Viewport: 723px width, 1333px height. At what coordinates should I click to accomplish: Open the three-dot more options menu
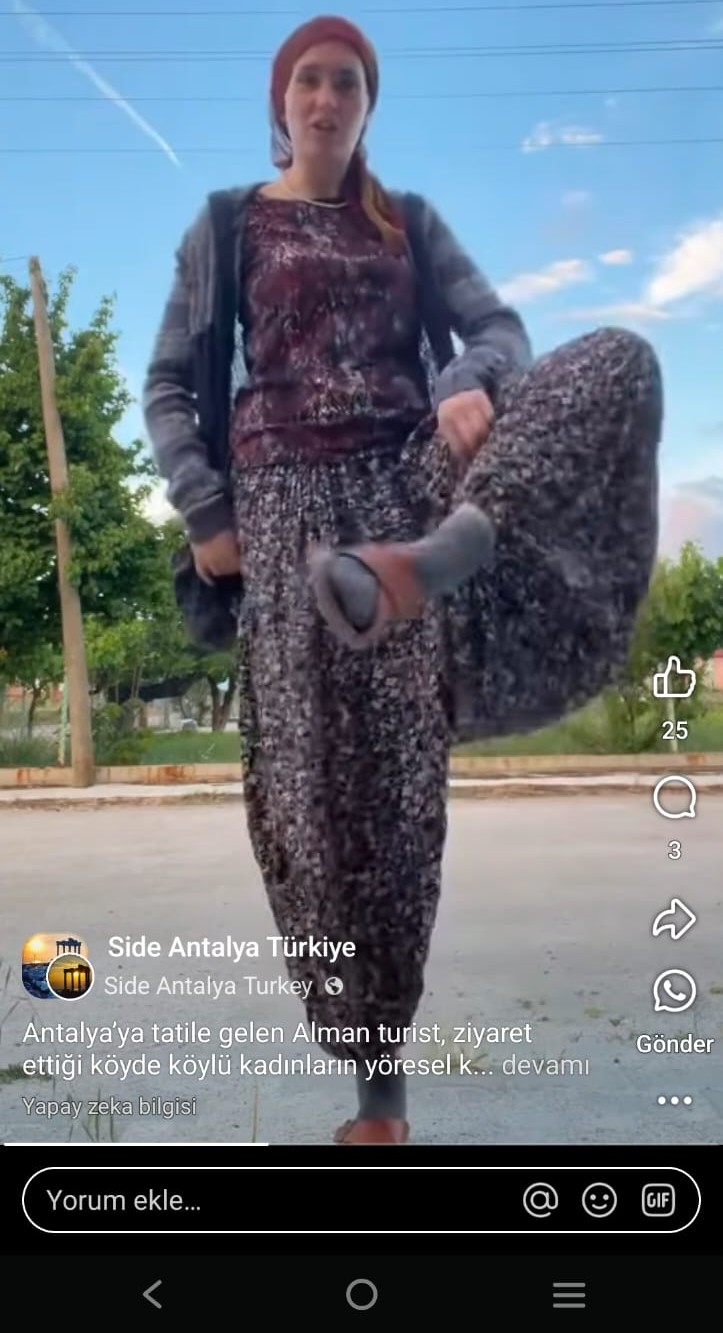(x=674, y=1100)
